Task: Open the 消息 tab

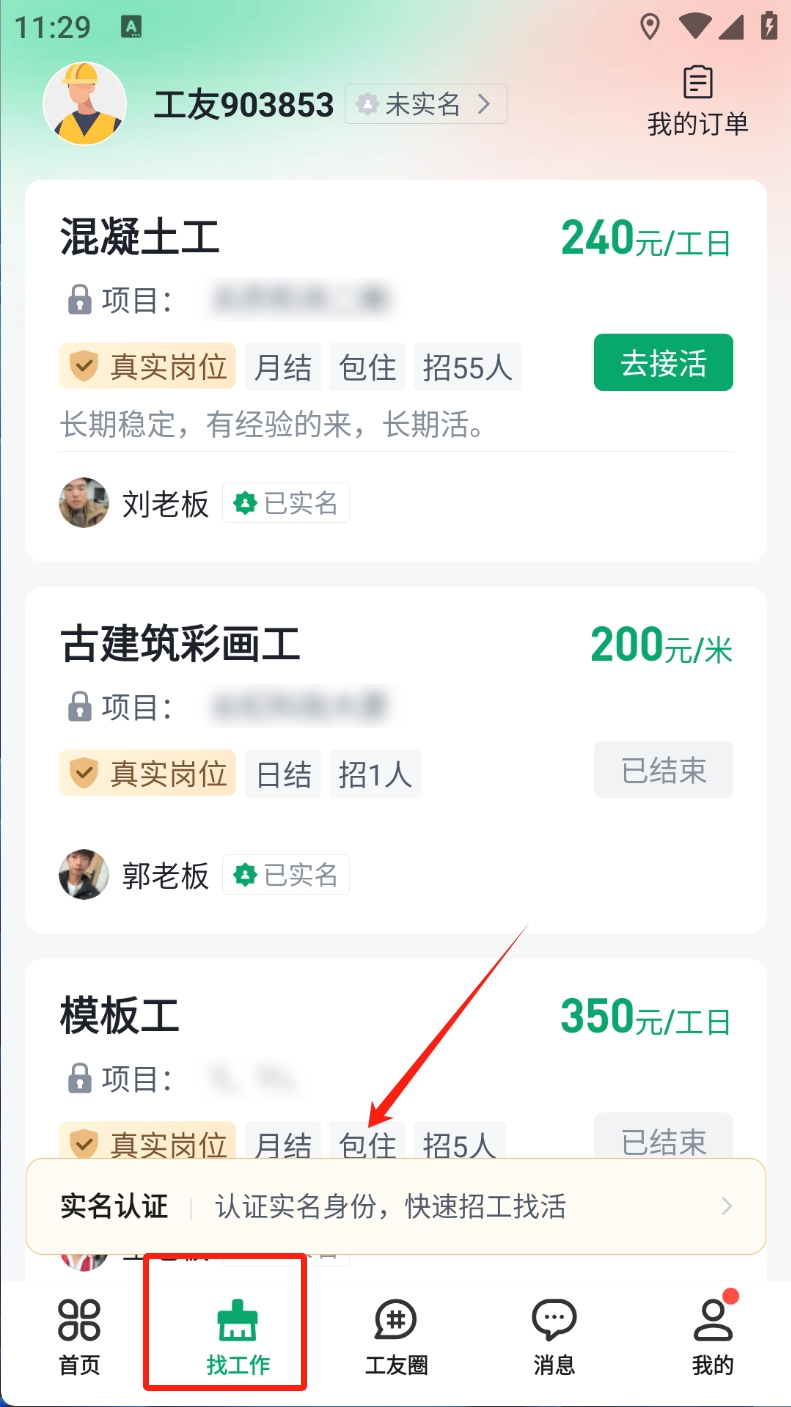Action: (x=554, y=1337)
